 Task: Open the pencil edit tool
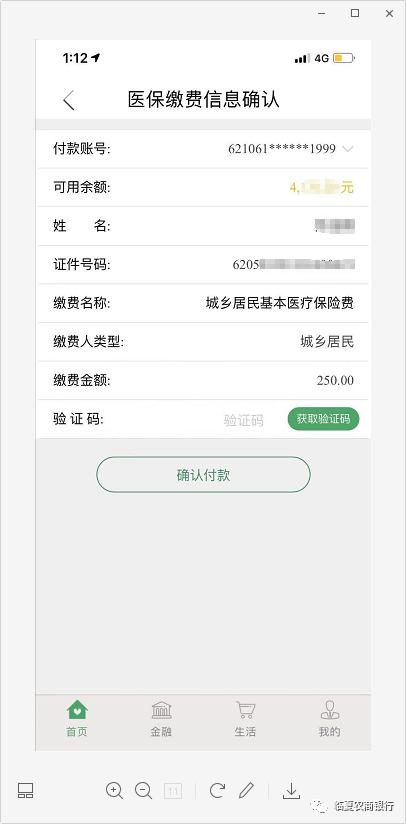[x=246, y=790]
